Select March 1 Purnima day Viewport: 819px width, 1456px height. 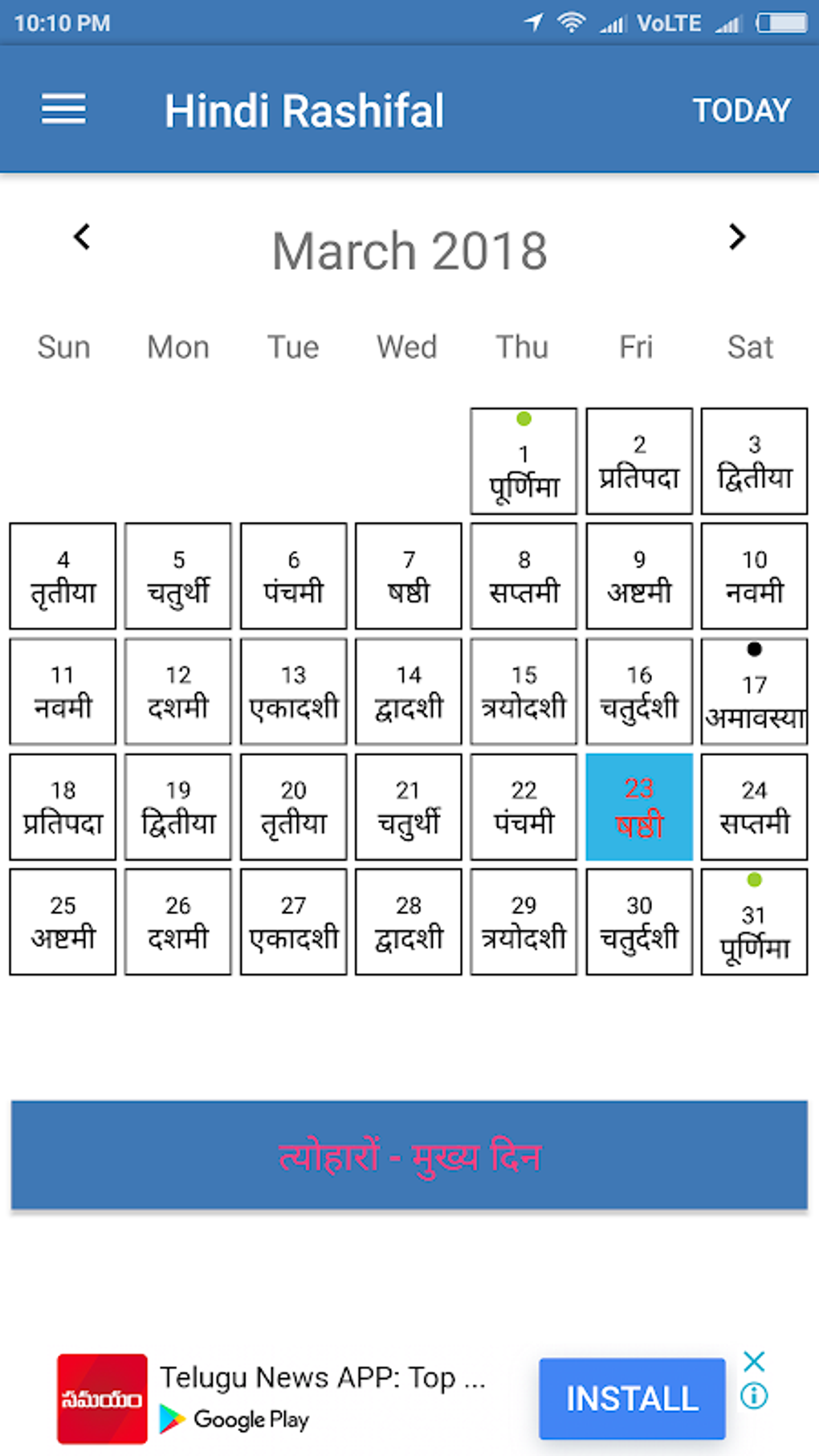point(524,461)
